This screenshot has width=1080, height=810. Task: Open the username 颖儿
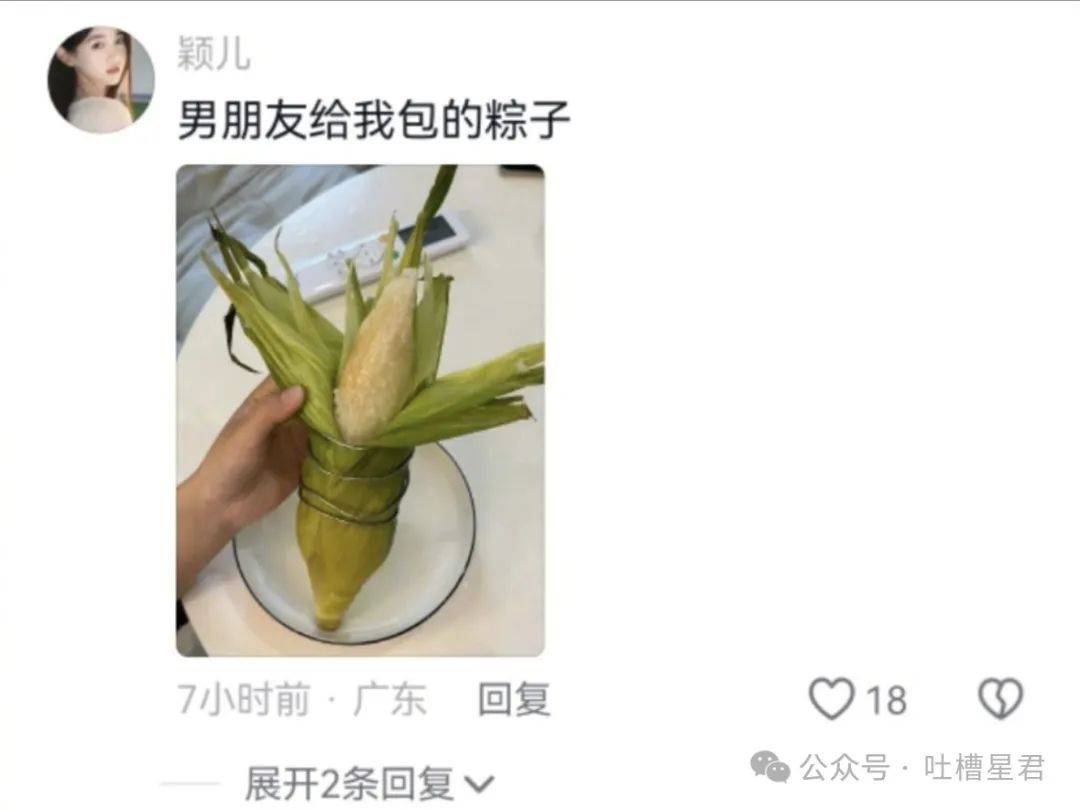tap(213, 52)
